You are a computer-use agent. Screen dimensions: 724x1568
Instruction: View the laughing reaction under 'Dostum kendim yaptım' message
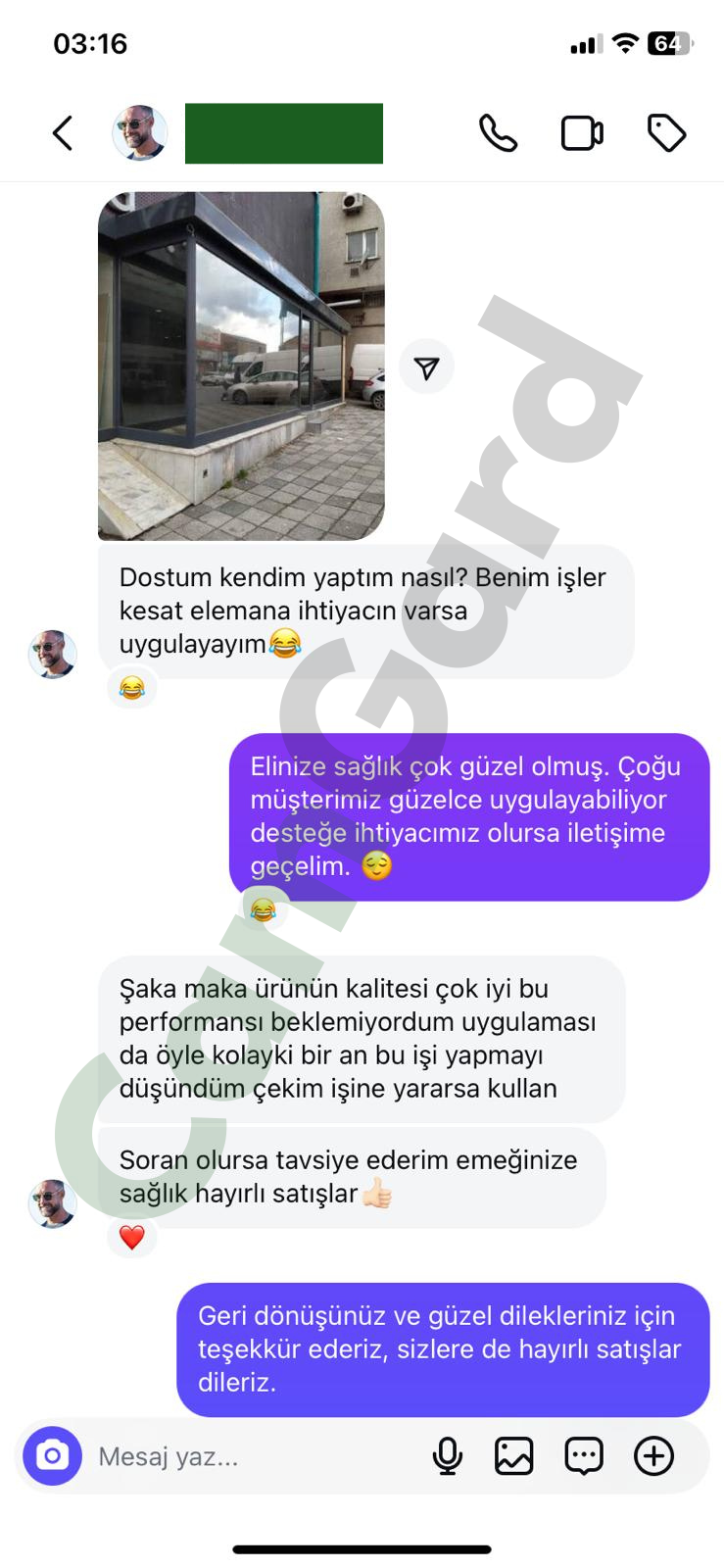click(131, 689)
